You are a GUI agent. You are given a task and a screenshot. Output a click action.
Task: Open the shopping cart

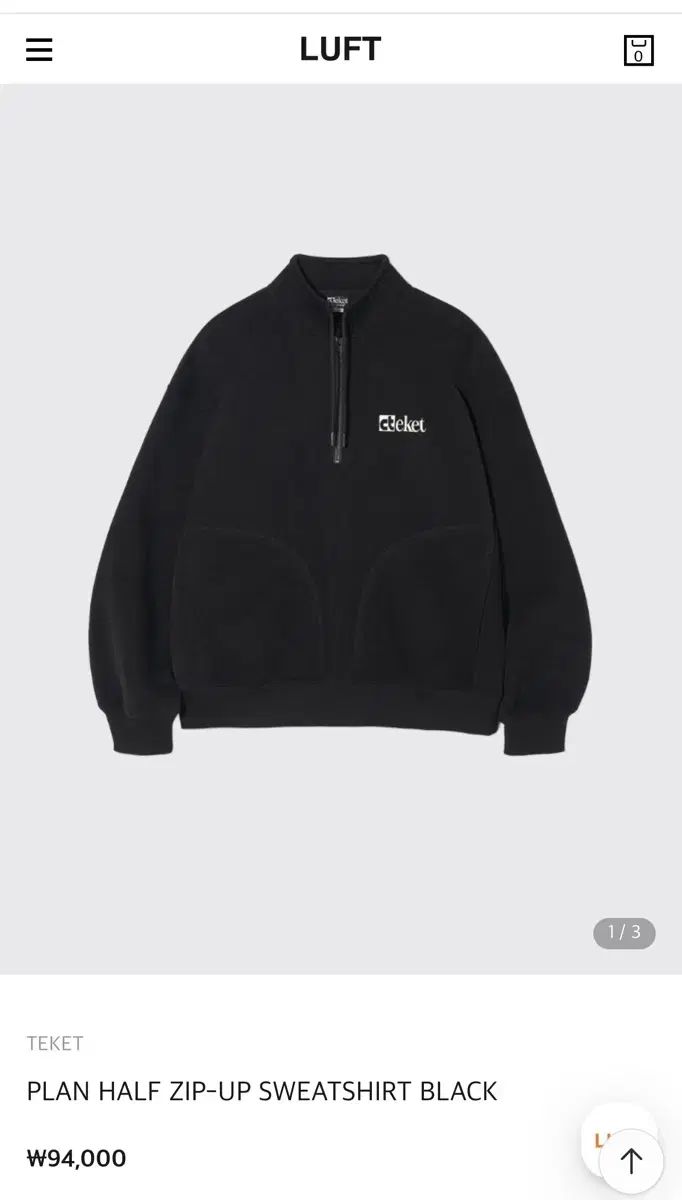[x=638, y=50]
